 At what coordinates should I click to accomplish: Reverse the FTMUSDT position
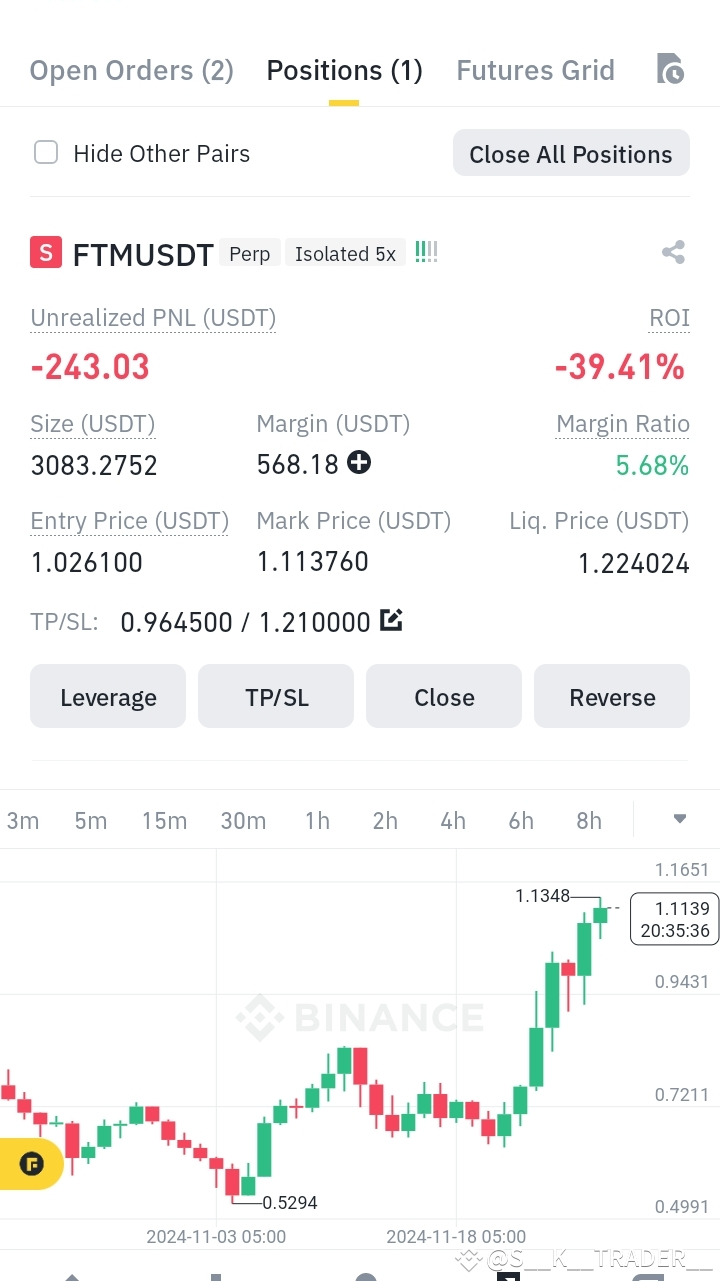coord(612,696)
